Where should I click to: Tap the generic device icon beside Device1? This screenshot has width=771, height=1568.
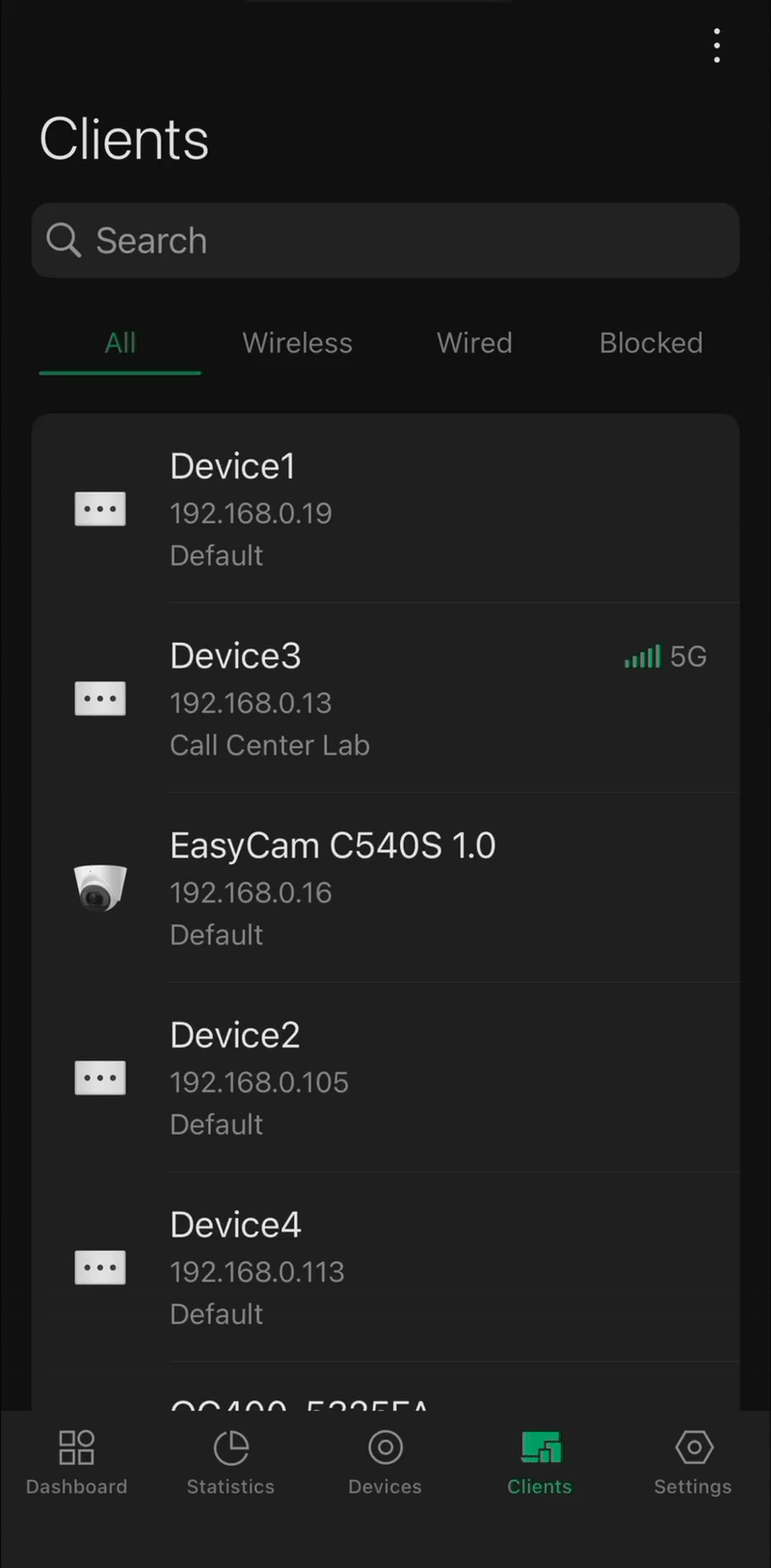coord(100,509)
